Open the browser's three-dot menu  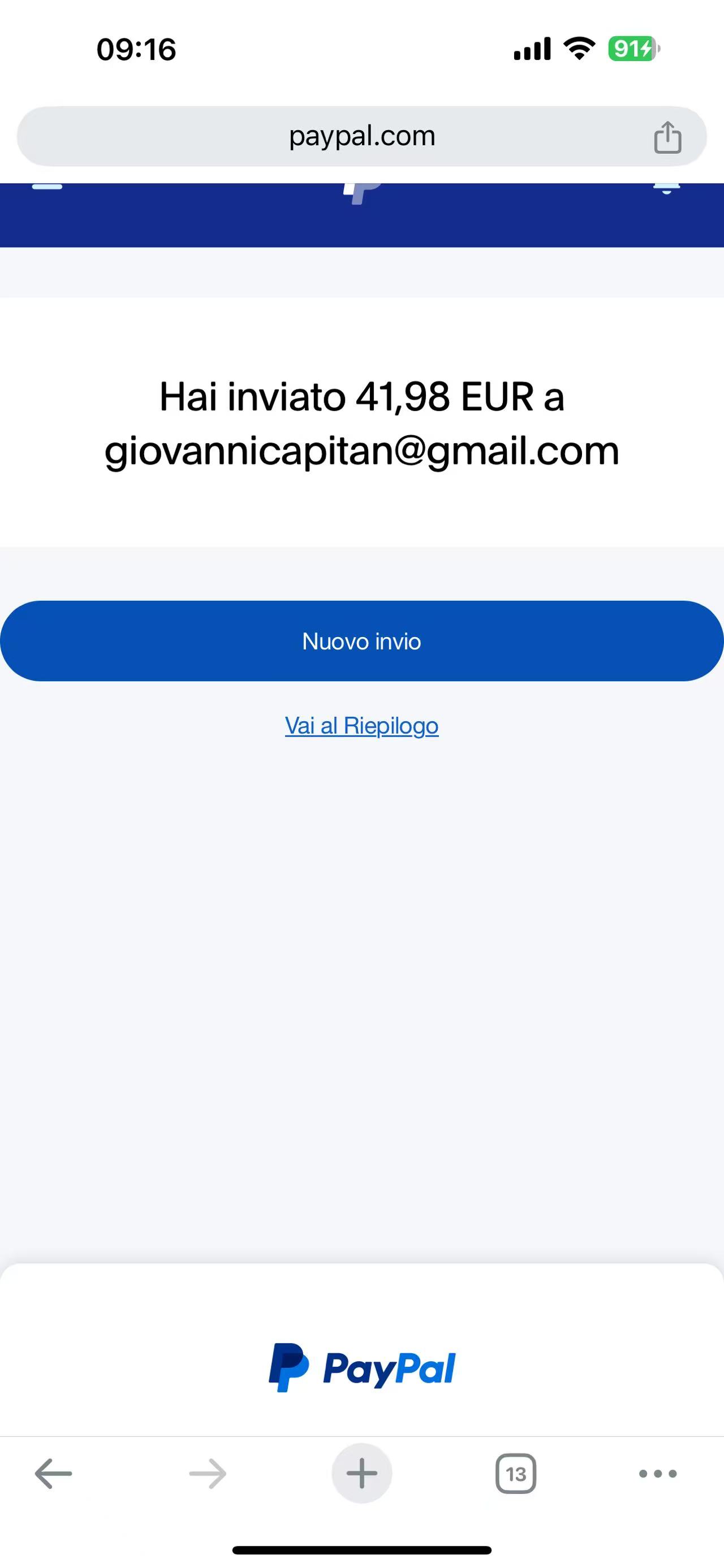click(658, 1474)
